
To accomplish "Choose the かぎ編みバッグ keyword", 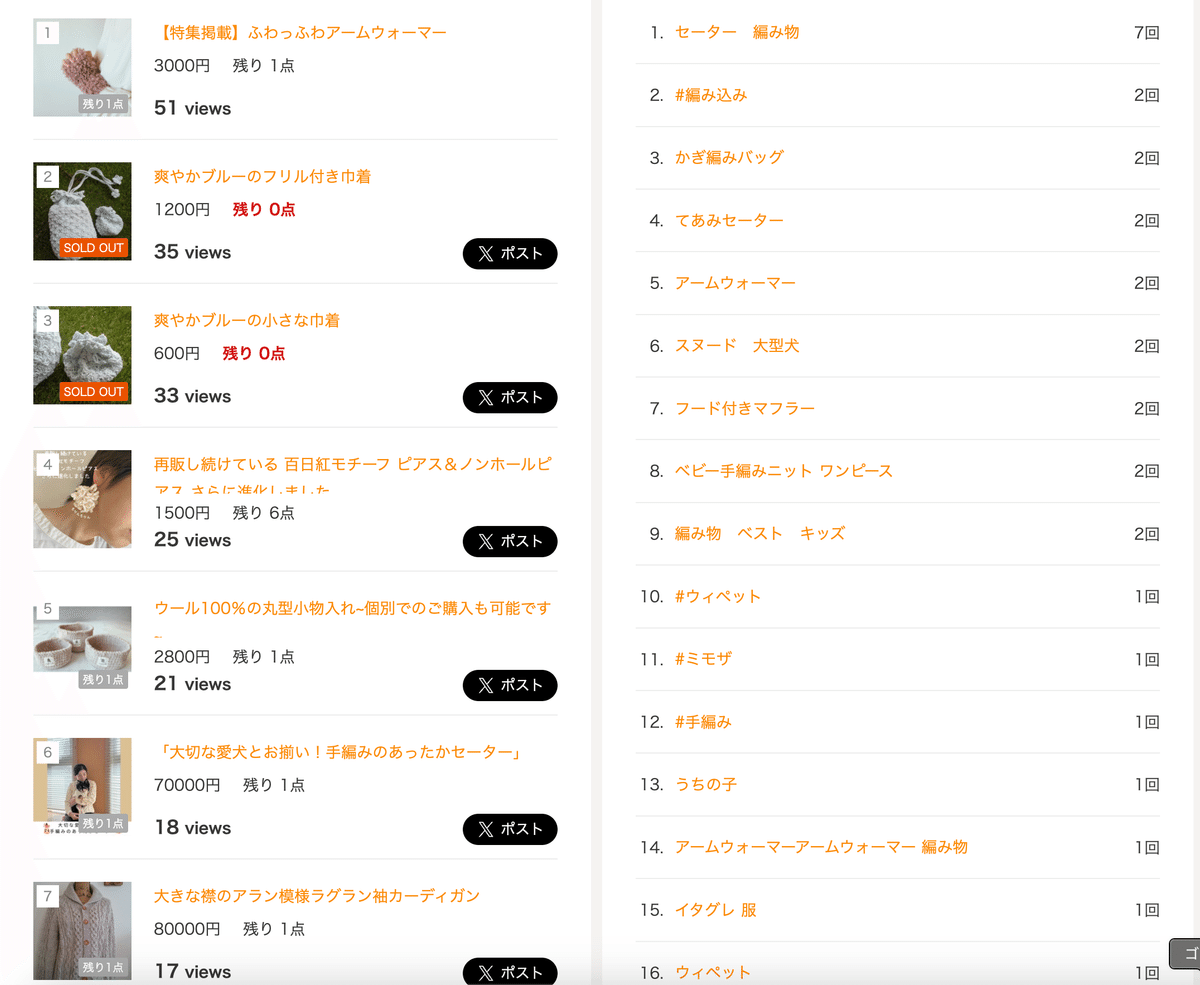I will (x=729, y=158).
